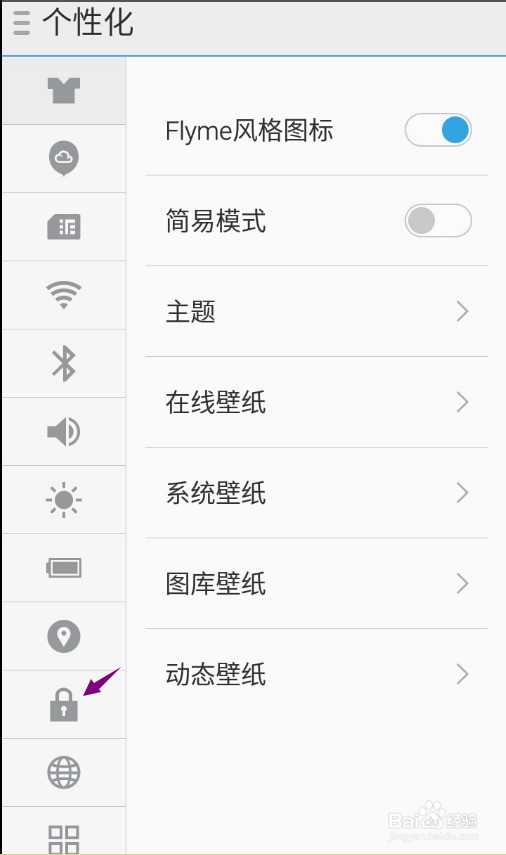Switch to the Bluetooth settings section
Image resolution: width=506 pixels, height=855 pixels.
(64, 363)
